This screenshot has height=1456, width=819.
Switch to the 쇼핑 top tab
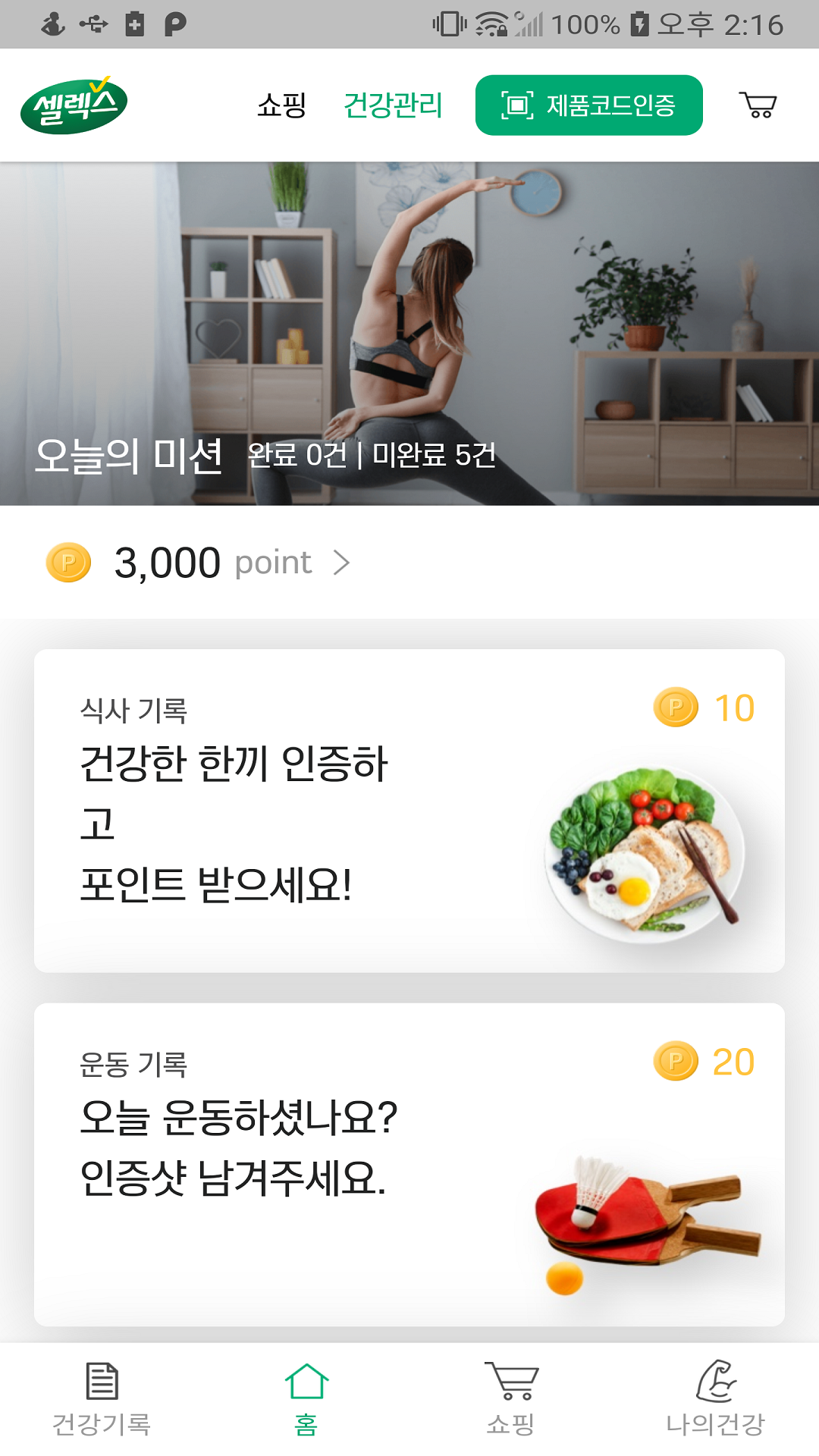pos(281,105)
